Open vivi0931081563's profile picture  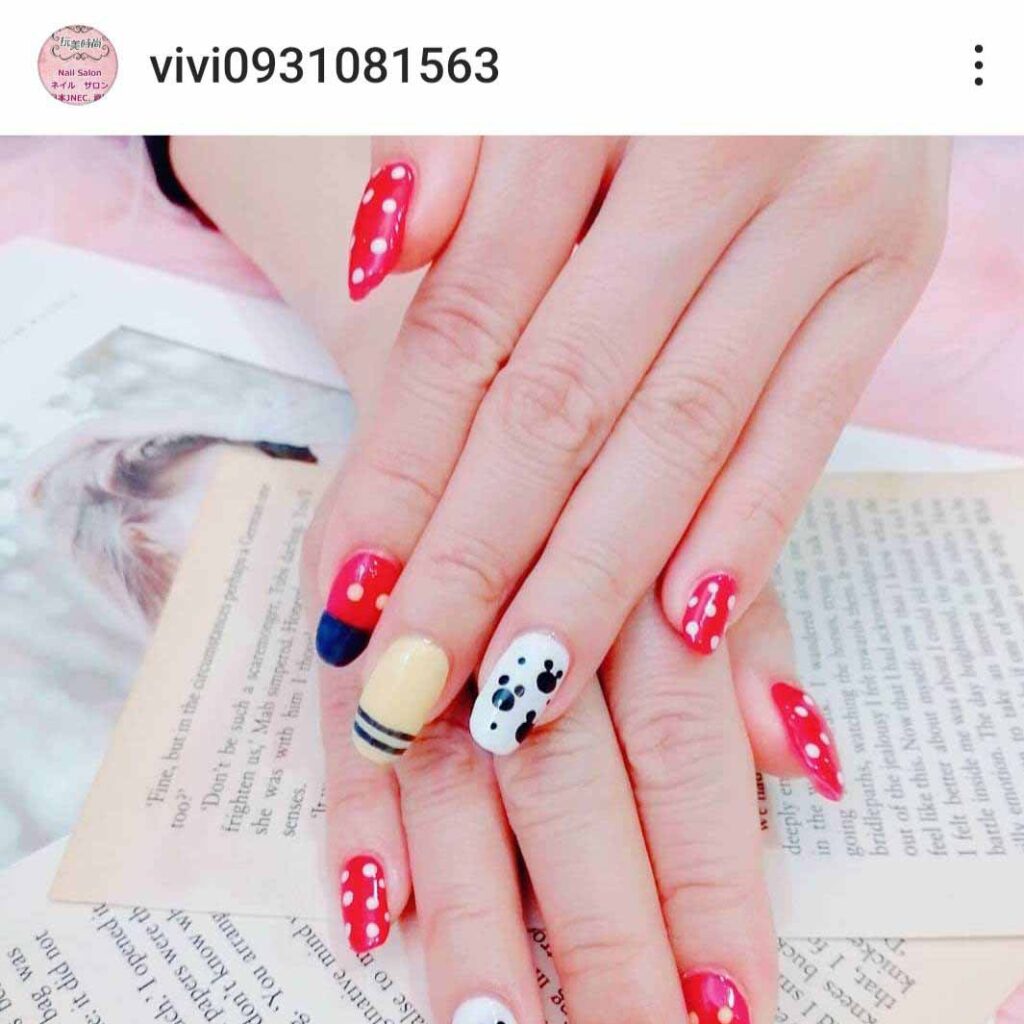(x=77, y=66)
